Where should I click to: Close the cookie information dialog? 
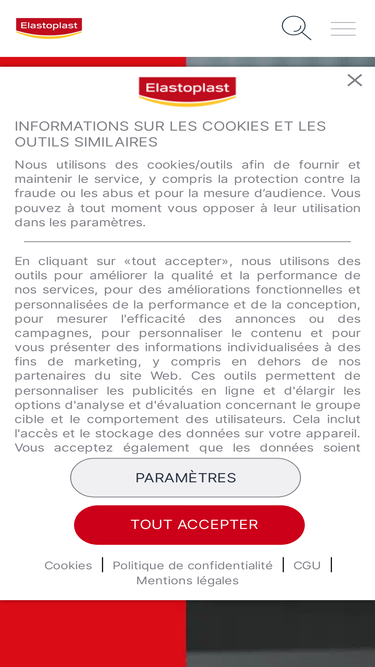[x=355, y=80]
